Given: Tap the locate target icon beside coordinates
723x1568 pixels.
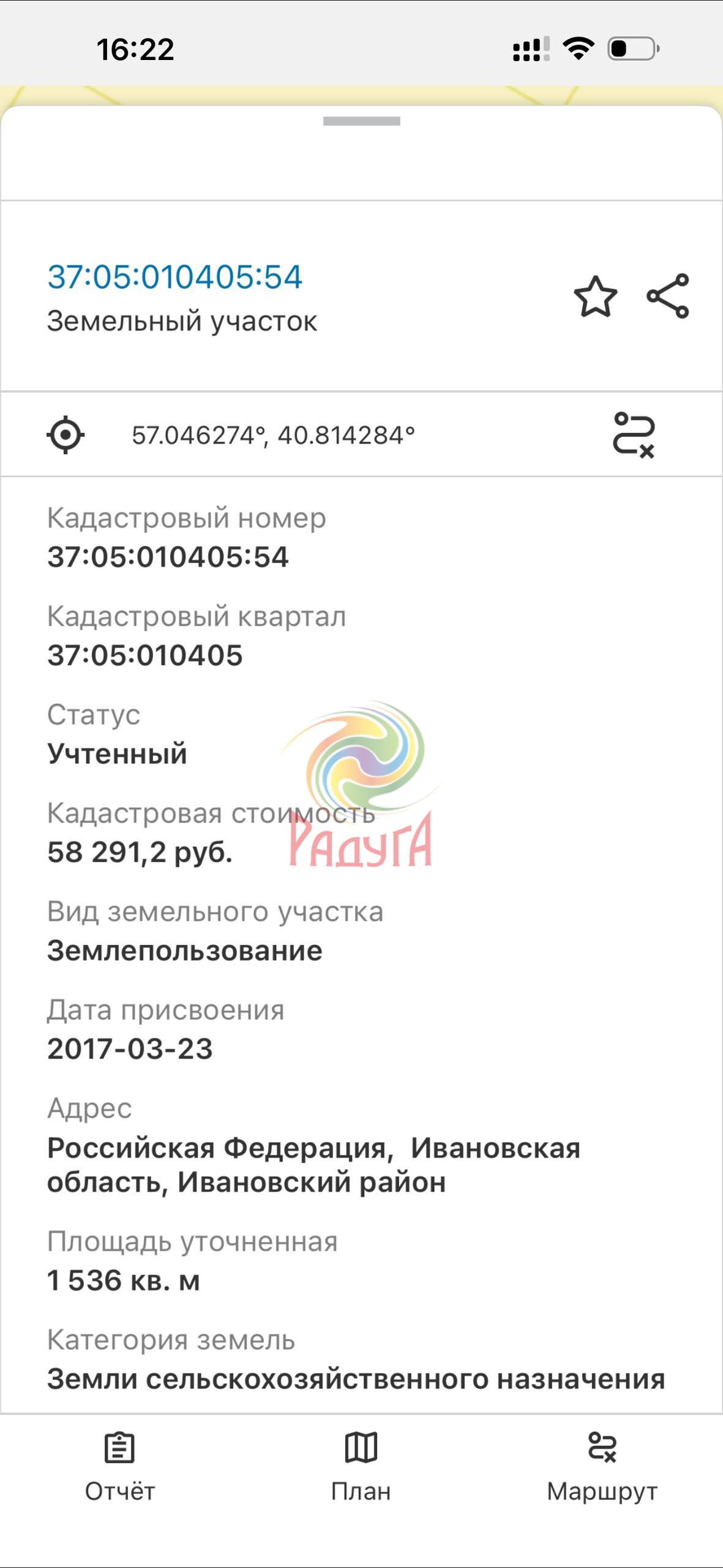Looking at the screenshot, I should 66,435.
